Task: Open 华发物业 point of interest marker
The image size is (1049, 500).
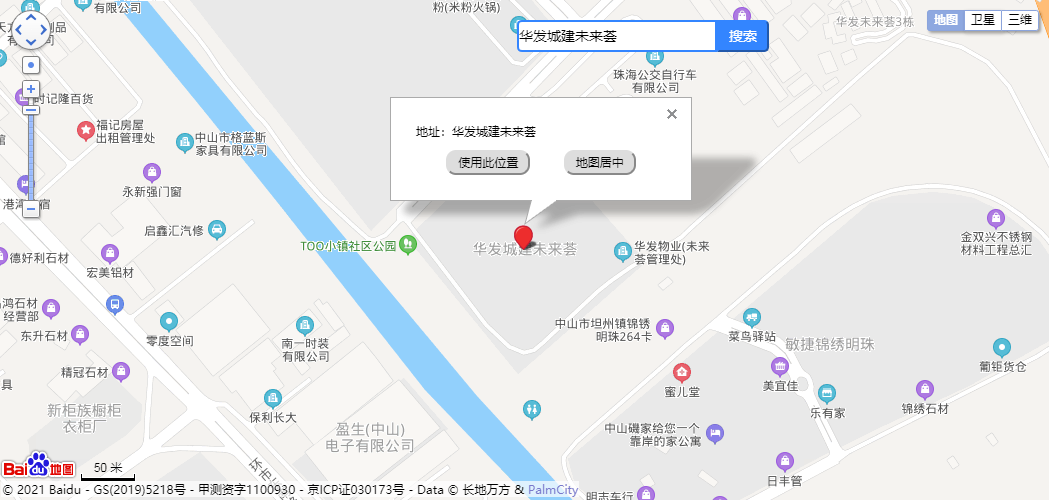Action: 623,250
